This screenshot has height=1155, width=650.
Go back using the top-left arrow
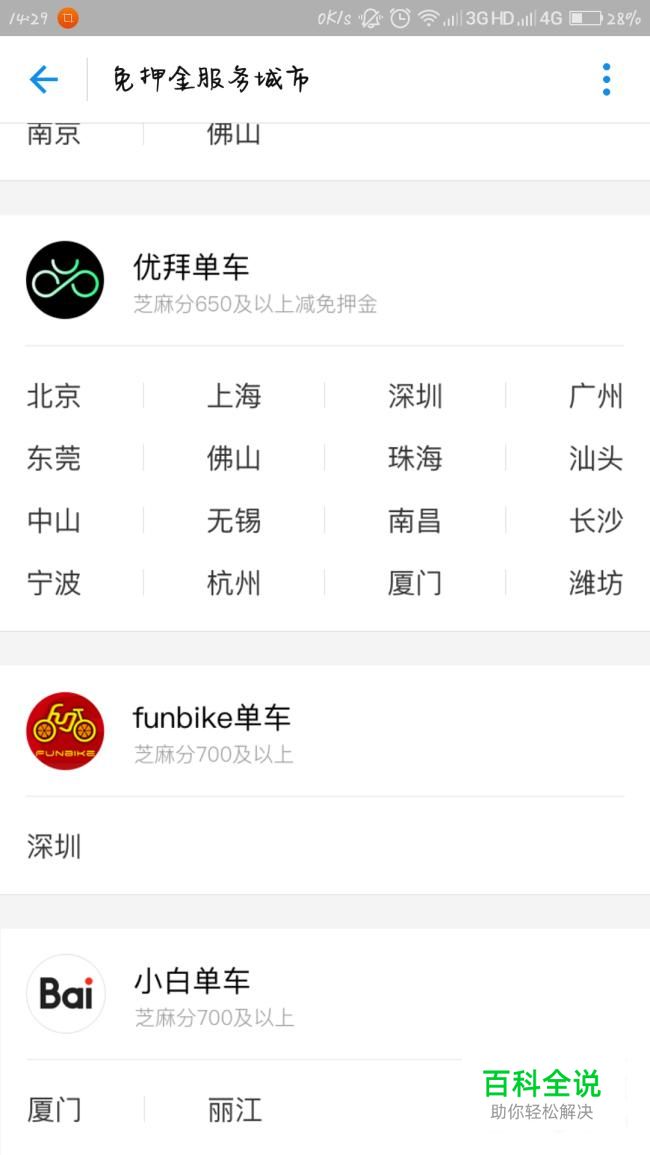point(43,79)
